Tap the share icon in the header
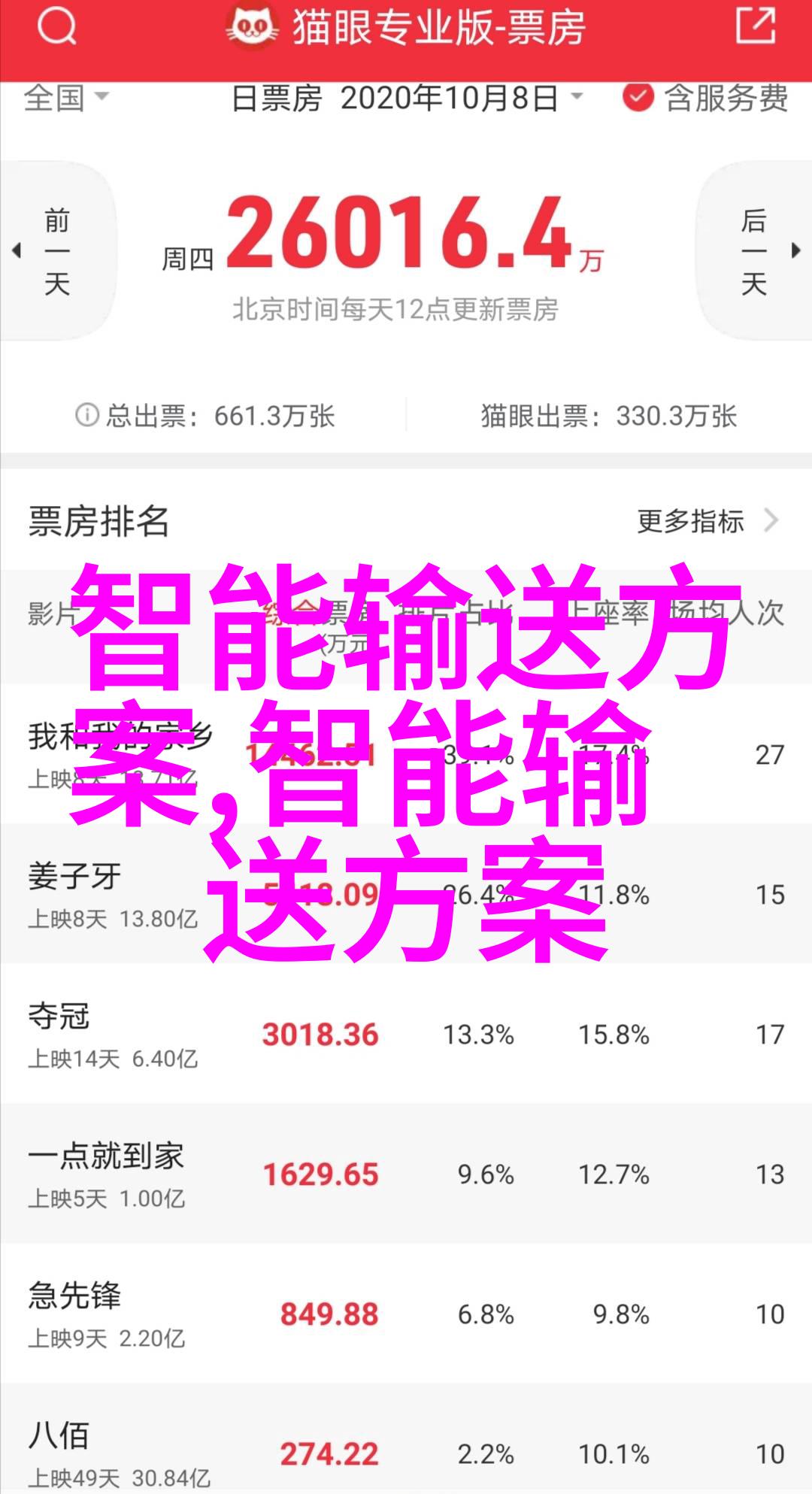812x1494 pixels. 755,26
